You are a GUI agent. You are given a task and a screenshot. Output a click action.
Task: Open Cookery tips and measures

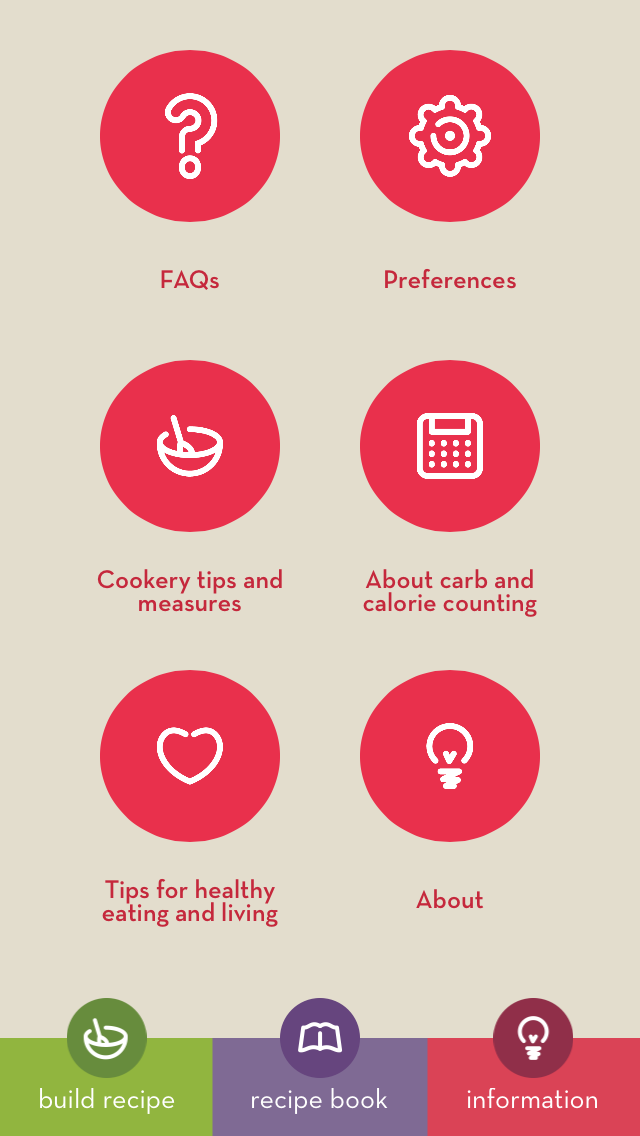click(190, 446)
